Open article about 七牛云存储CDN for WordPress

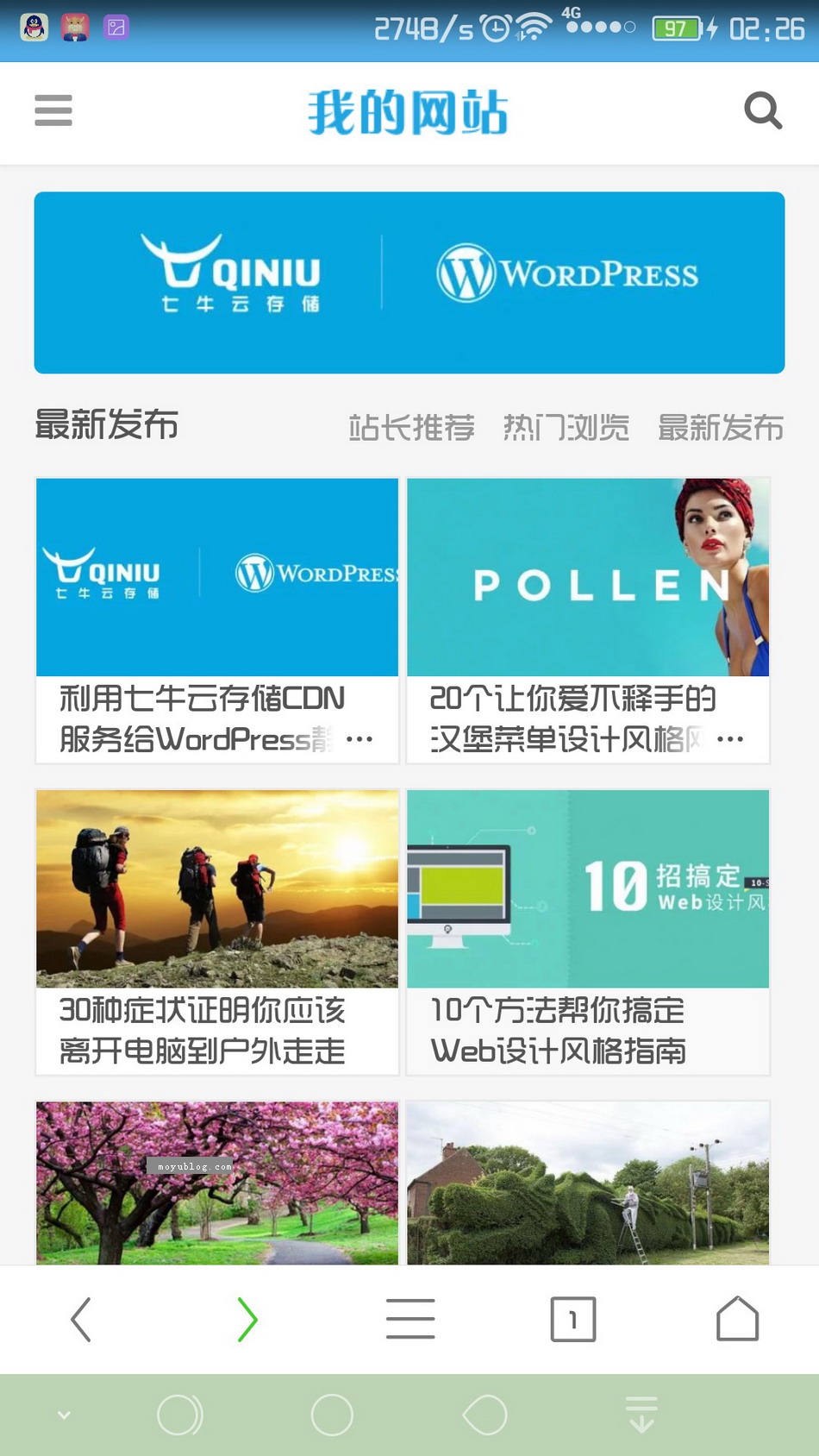pyautogui.click(x=217, y=621)
